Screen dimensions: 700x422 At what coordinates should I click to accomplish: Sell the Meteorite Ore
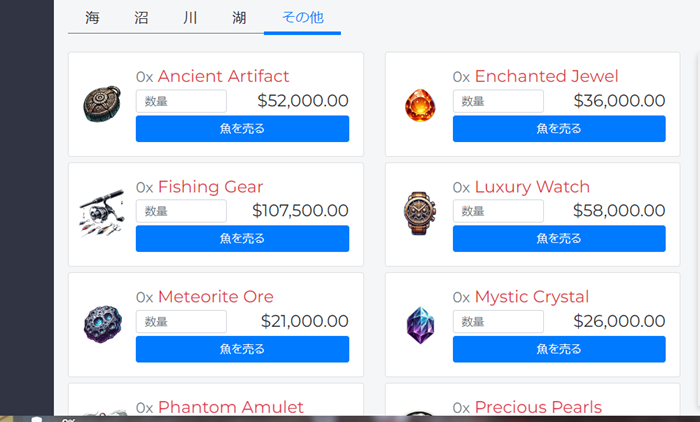coord(242,349)
